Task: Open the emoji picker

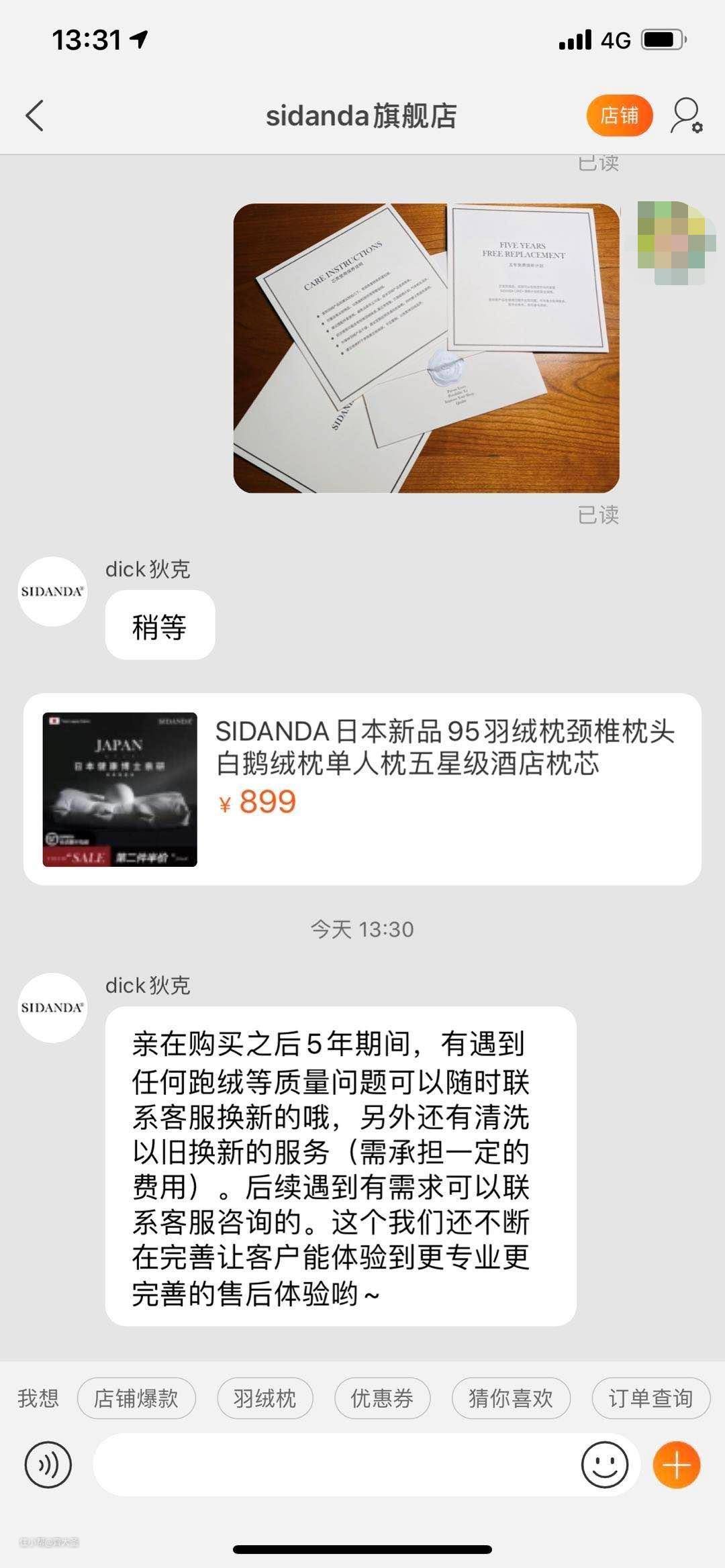Action: [604, 1465]
